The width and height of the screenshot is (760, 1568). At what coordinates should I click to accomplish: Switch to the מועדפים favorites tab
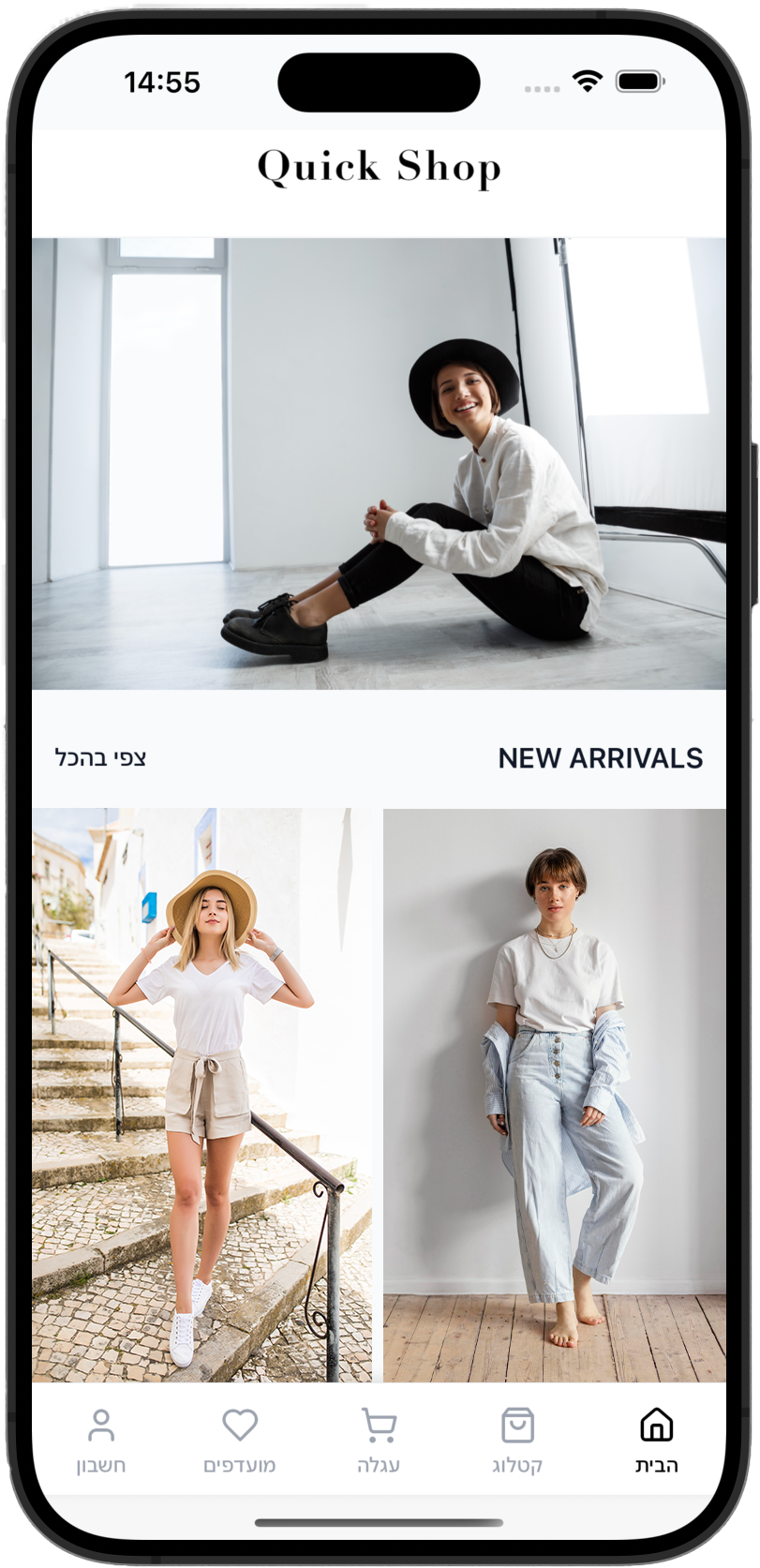(x=240, y=1441)
